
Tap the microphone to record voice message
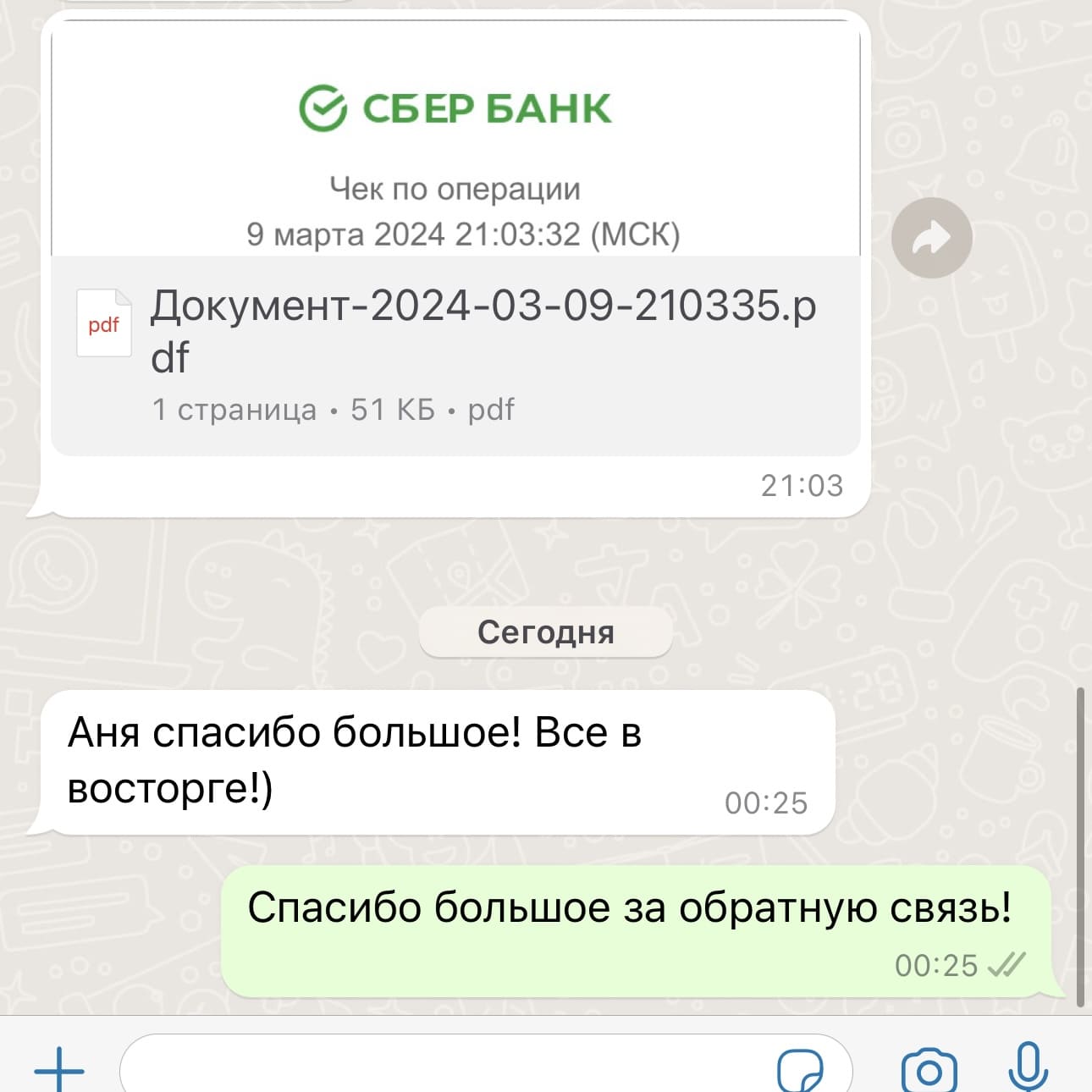1028,1067
